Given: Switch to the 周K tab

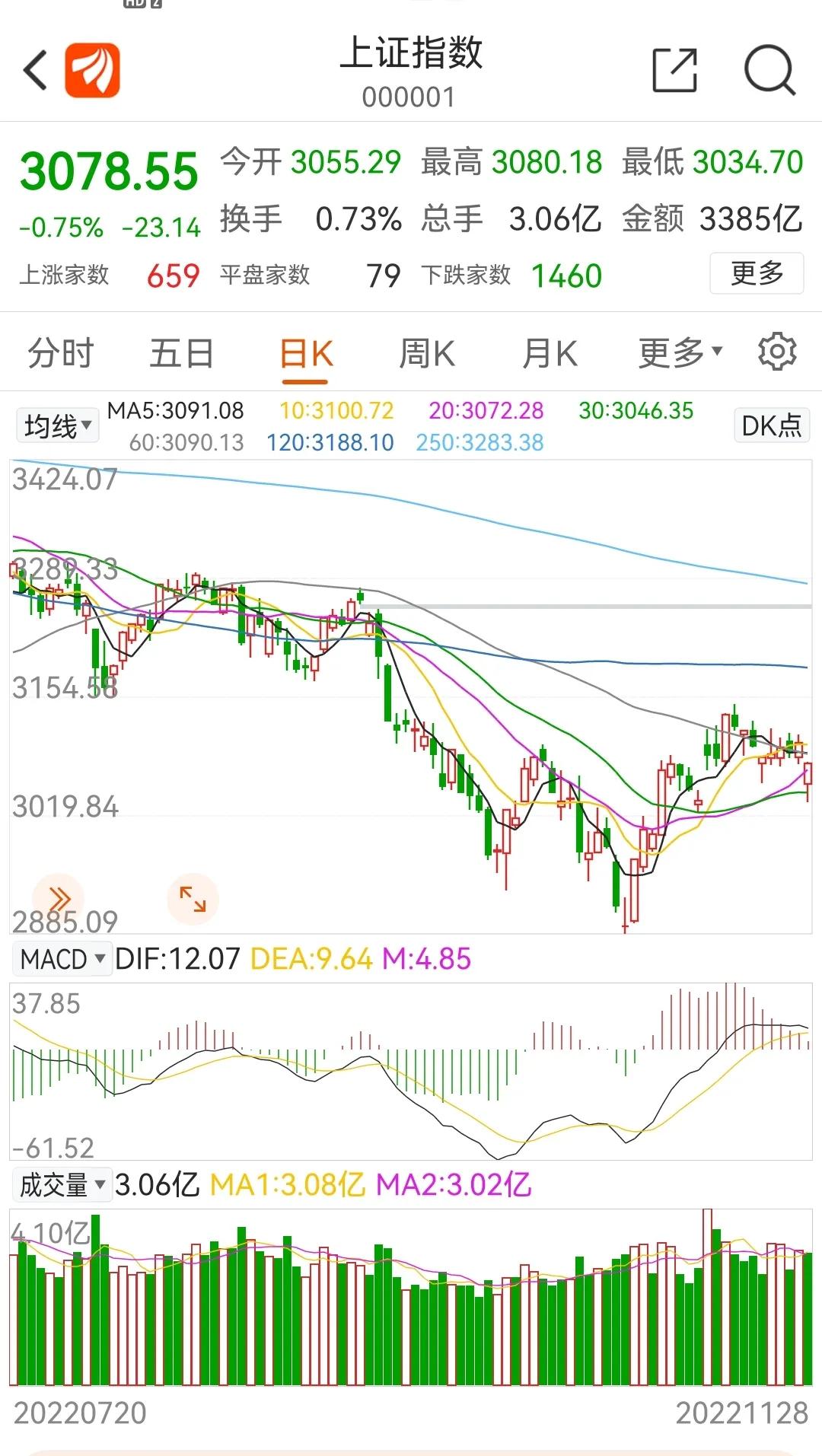Looking at the screenshot, I should pos(427,354).
